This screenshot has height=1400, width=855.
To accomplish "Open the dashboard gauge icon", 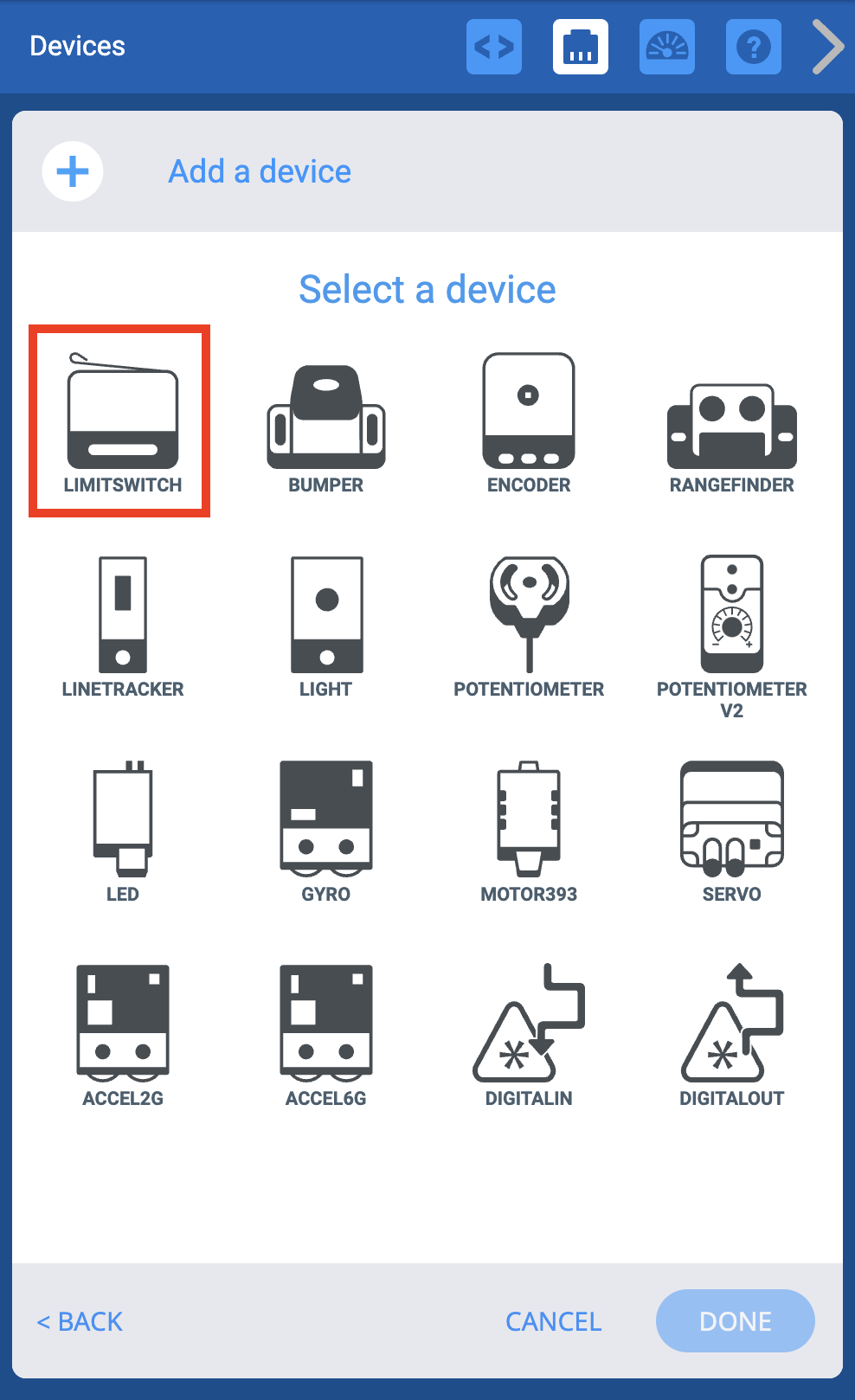I will click(x=667, y=47).
